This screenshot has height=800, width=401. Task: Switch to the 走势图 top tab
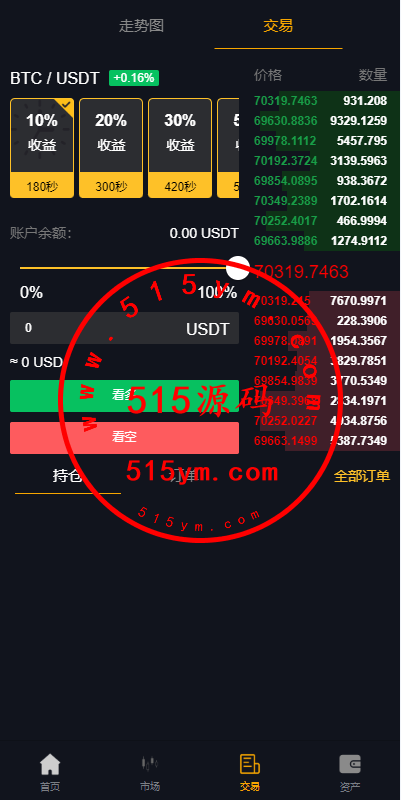point(141,26)
